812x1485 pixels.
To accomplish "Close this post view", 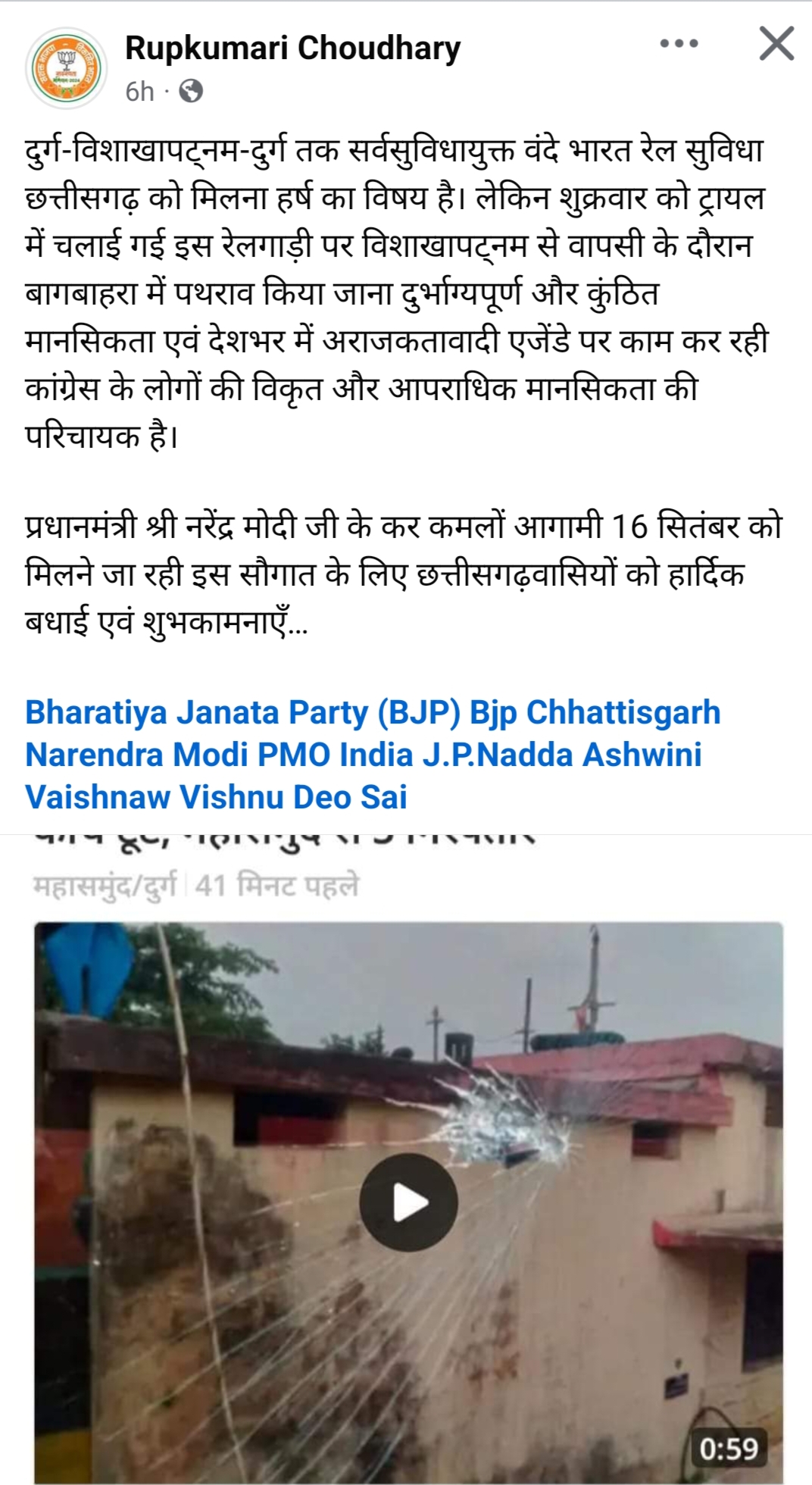I will [x=776, y=44].
